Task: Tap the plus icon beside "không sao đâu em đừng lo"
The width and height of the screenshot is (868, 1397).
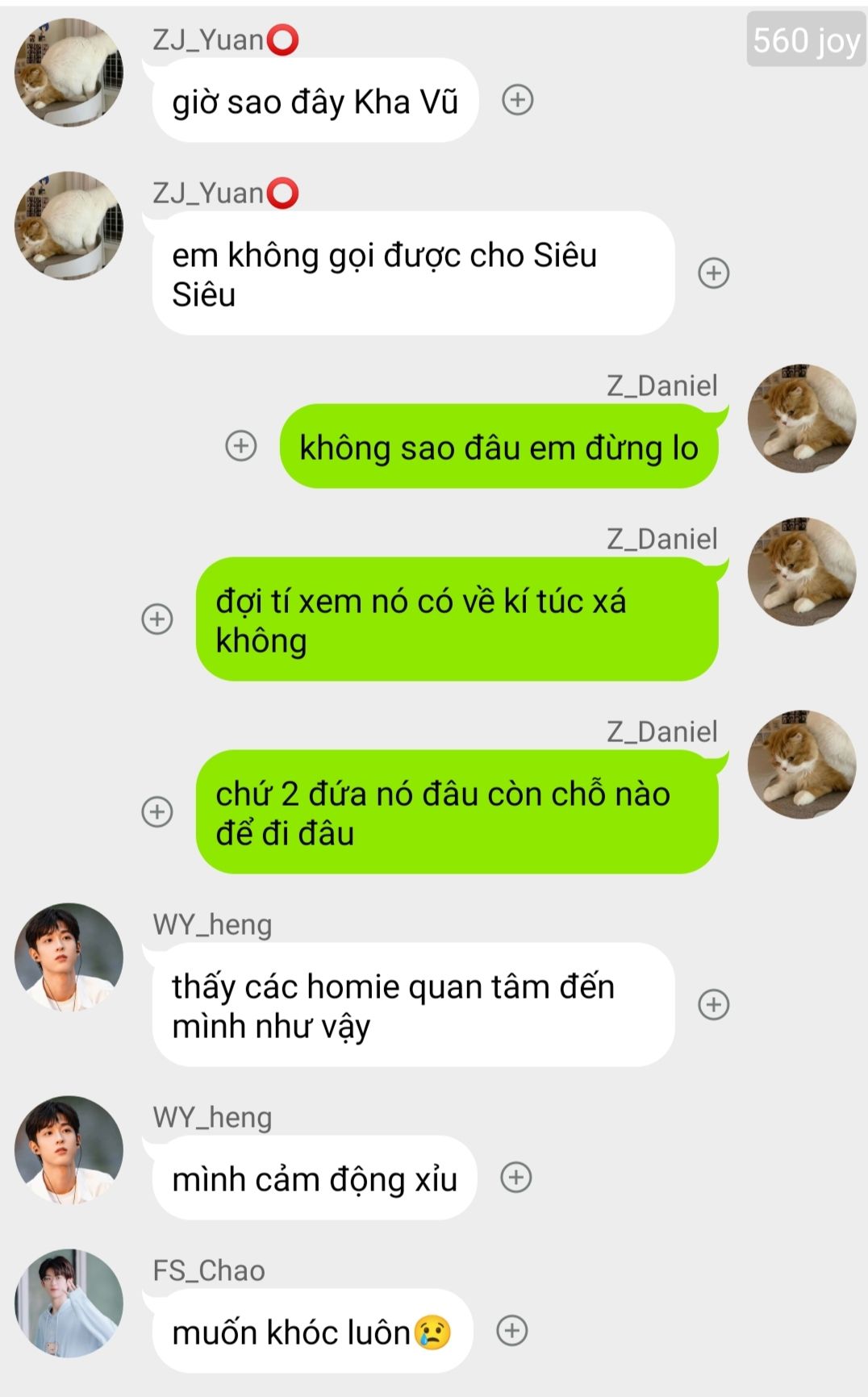Action: pos(241,445)
